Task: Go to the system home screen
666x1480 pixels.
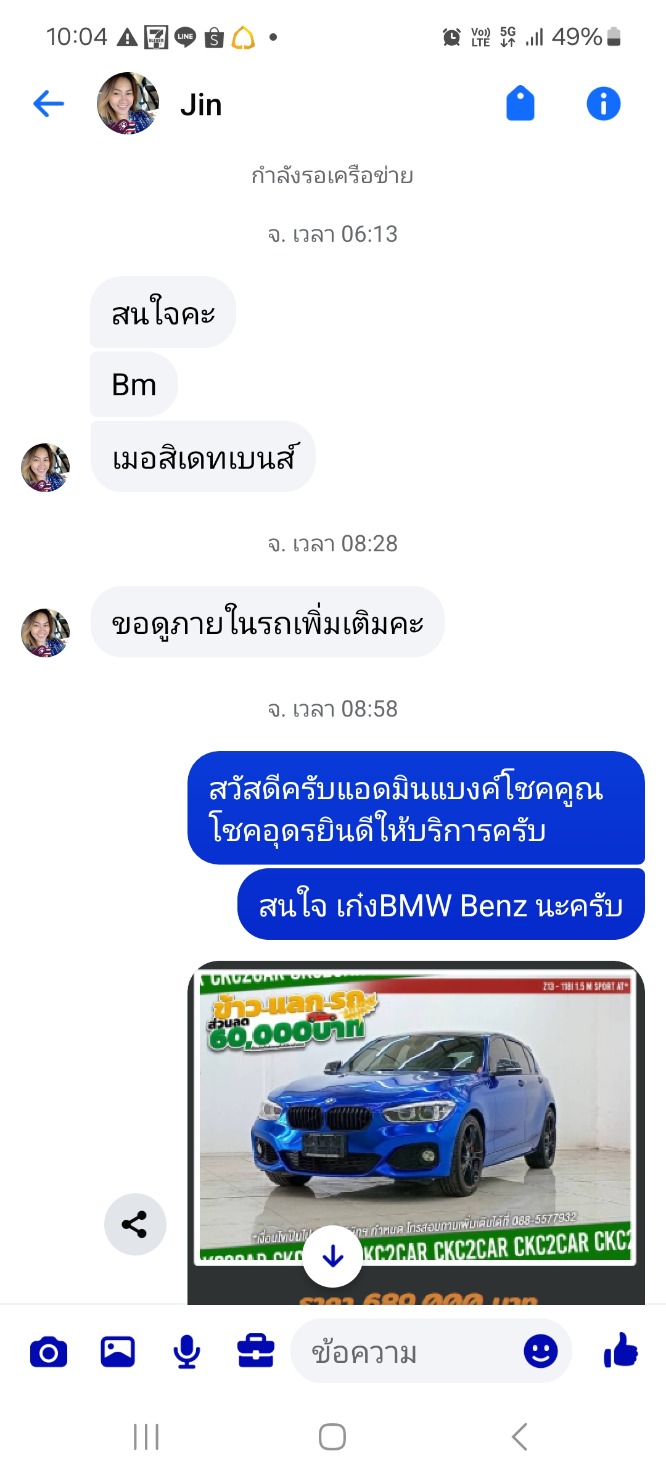Action: pos(332,1438)
